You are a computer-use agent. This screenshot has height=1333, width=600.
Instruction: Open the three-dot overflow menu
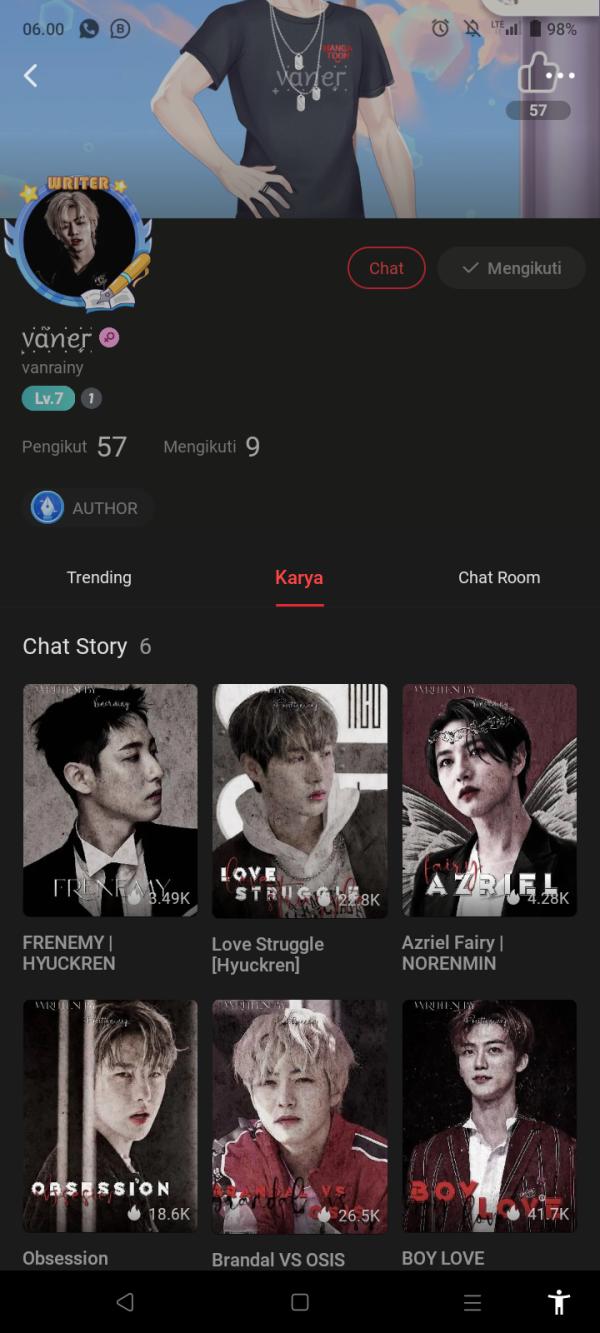click(563, 75)
